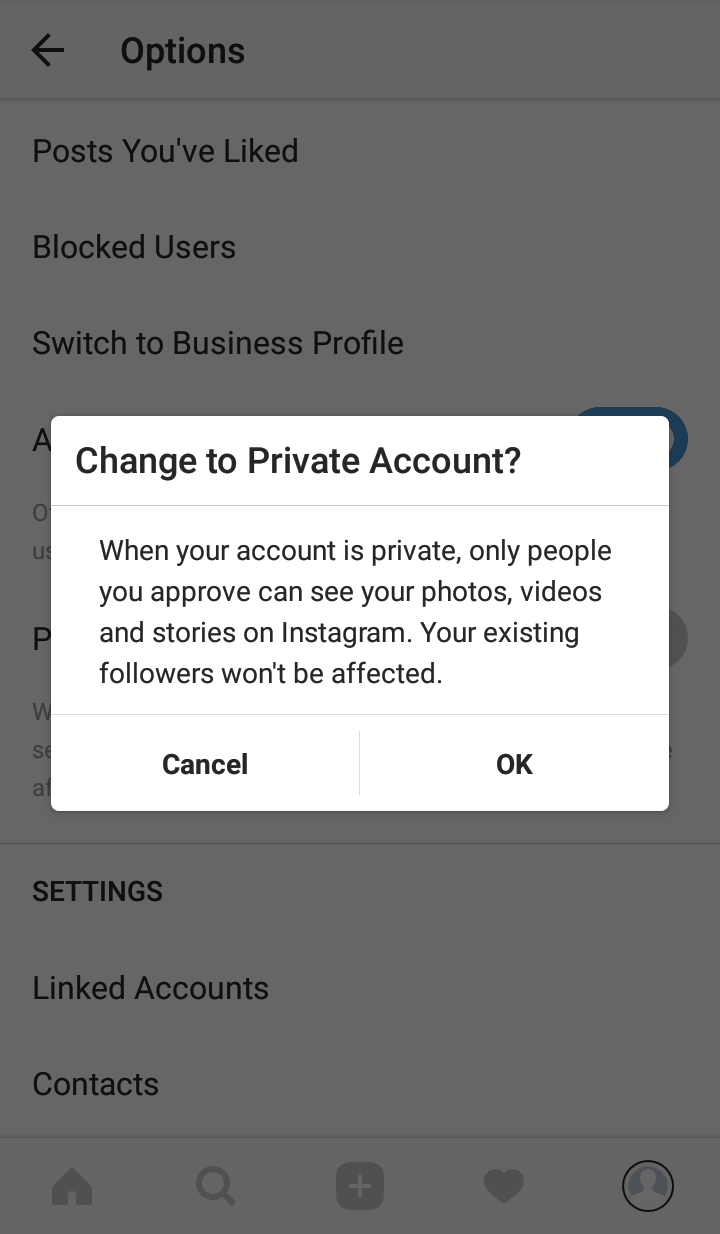720x1234 pixels.
Task: Open Linked Accounts settings
Action: [360, 988]
